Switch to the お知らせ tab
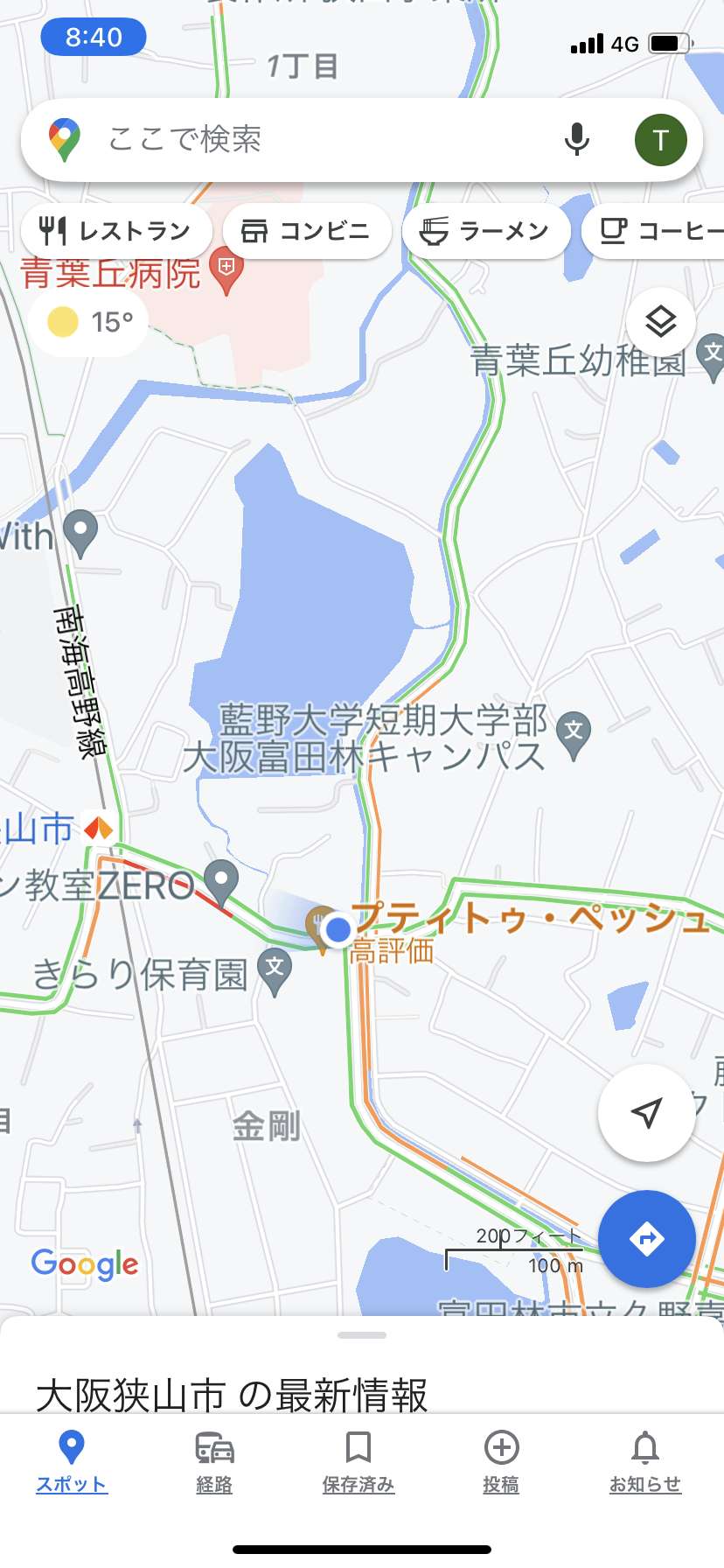Image resolution: width=724 pixels, height=1568 pixels. pos(645,1461)
